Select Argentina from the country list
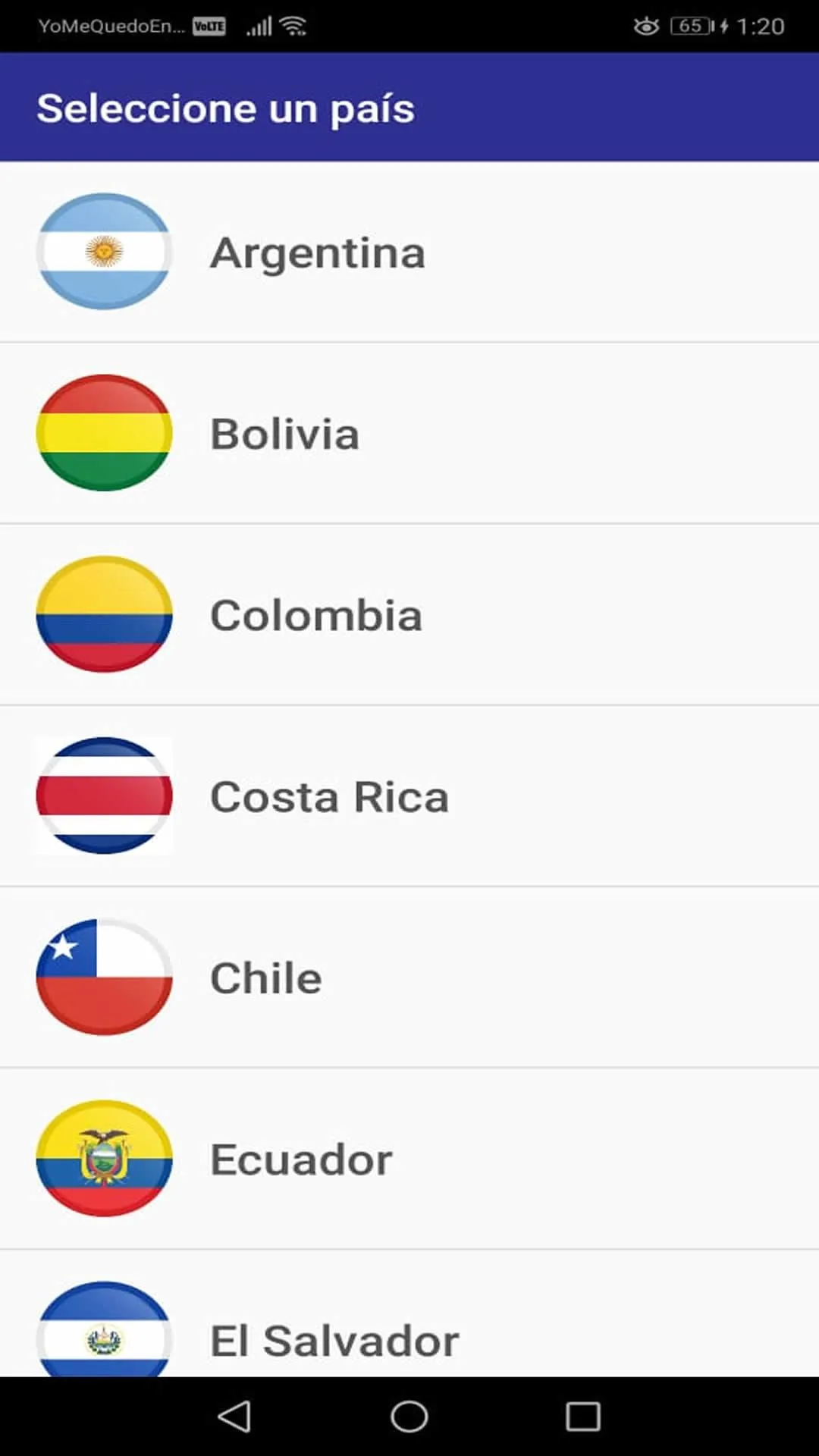The height and width of the screenshot is (1456, 819). click(409, 252)
